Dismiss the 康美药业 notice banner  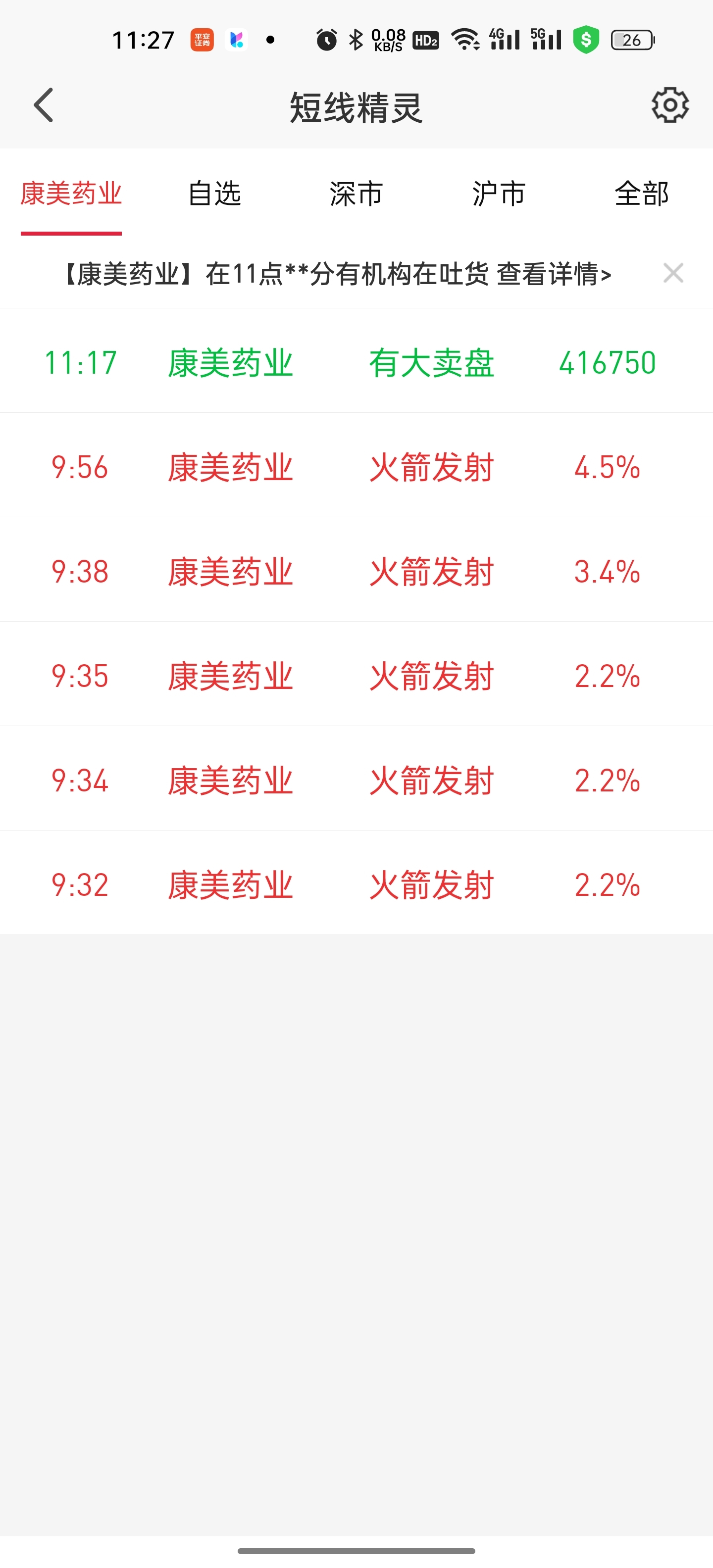673,273
